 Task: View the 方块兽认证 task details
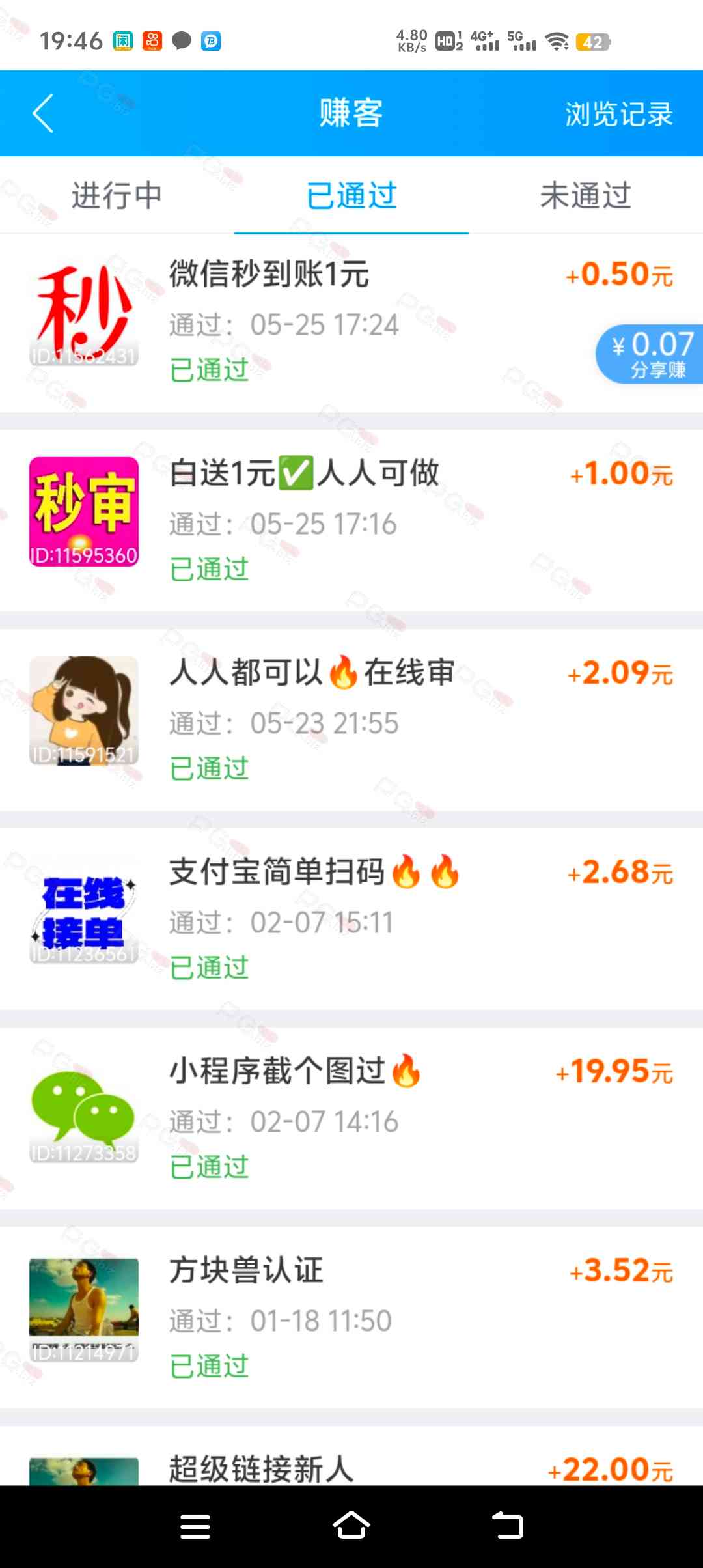pyautogui.click(x=247, y=1270)
